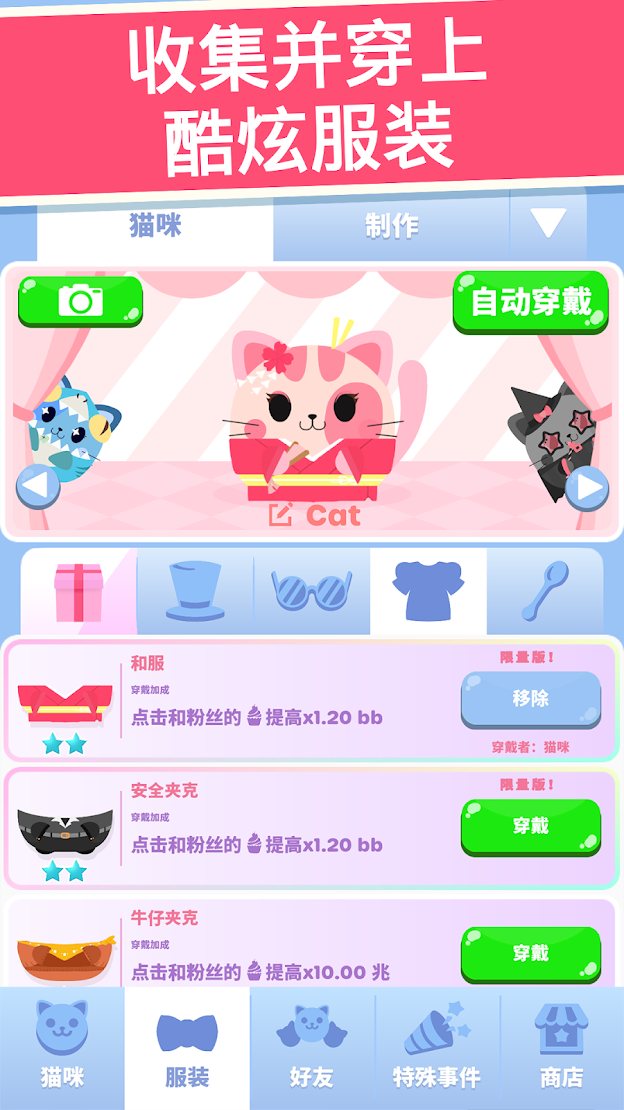Open the hat clothing category
624x1110 pixels.
tap(195, 592)
